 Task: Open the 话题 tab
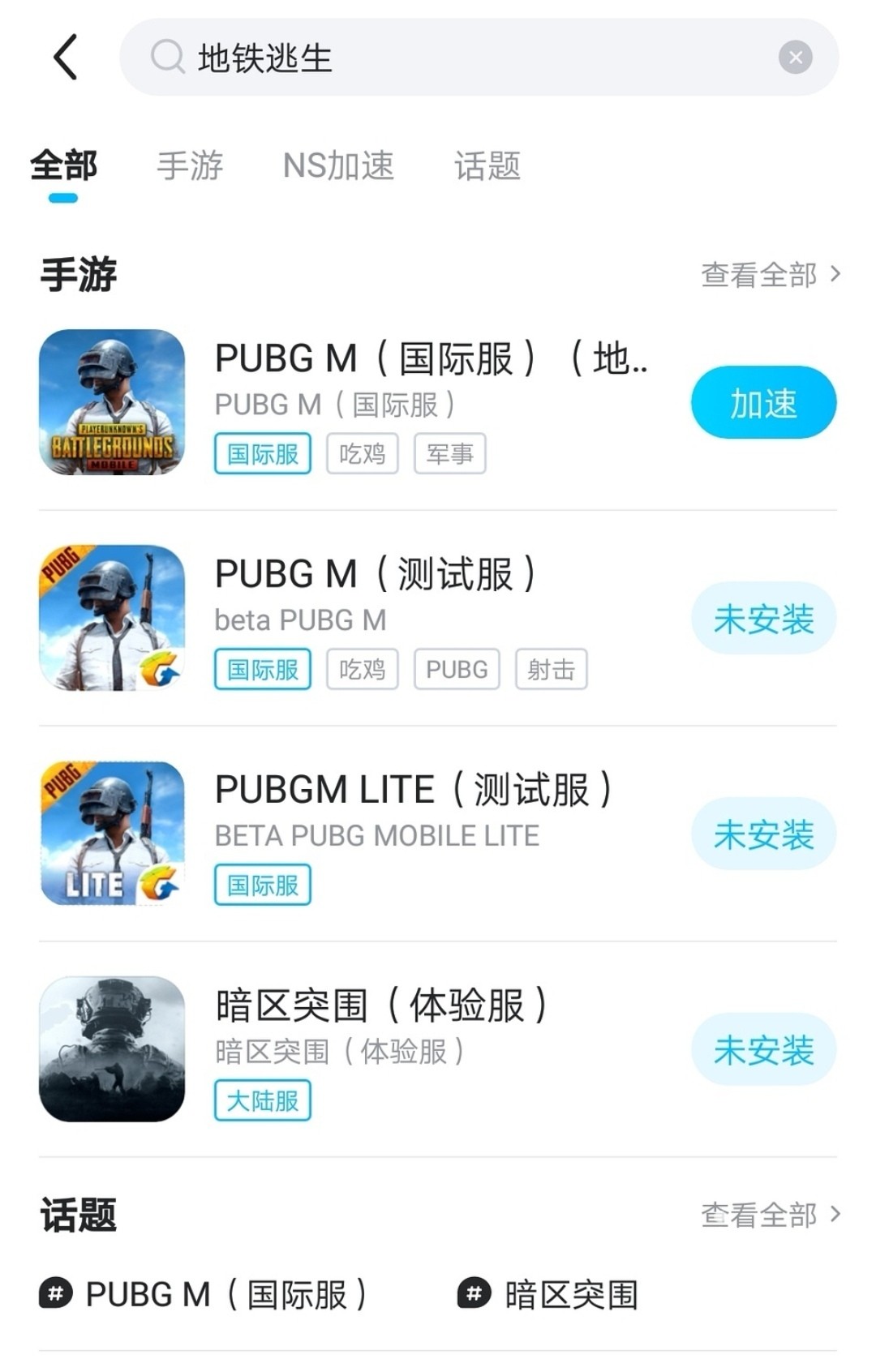pos(487,166)
